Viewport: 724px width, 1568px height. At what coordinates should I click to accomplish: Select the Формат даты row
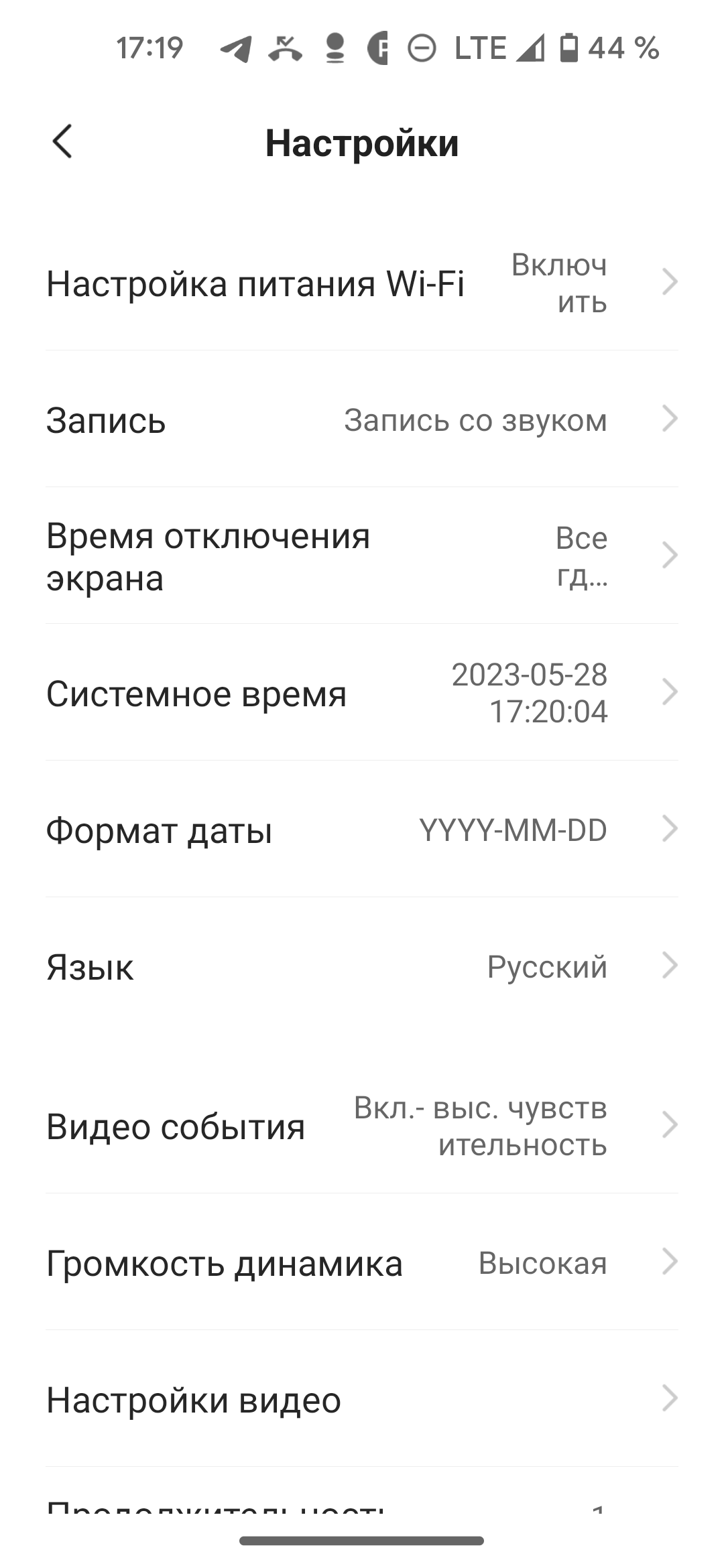pos(362,830)
